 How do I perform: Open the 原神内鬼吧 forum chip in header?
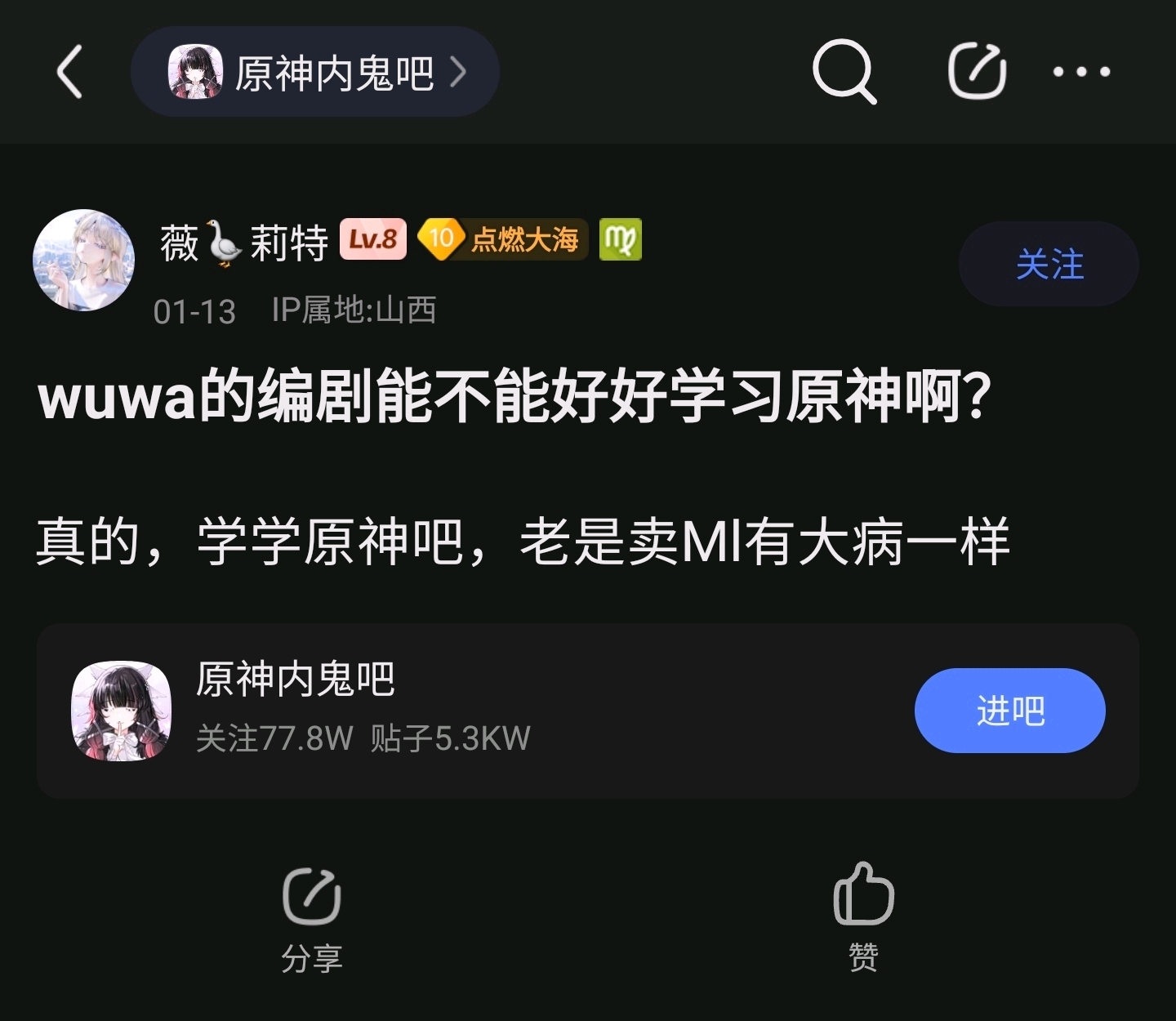pos(314,72)
